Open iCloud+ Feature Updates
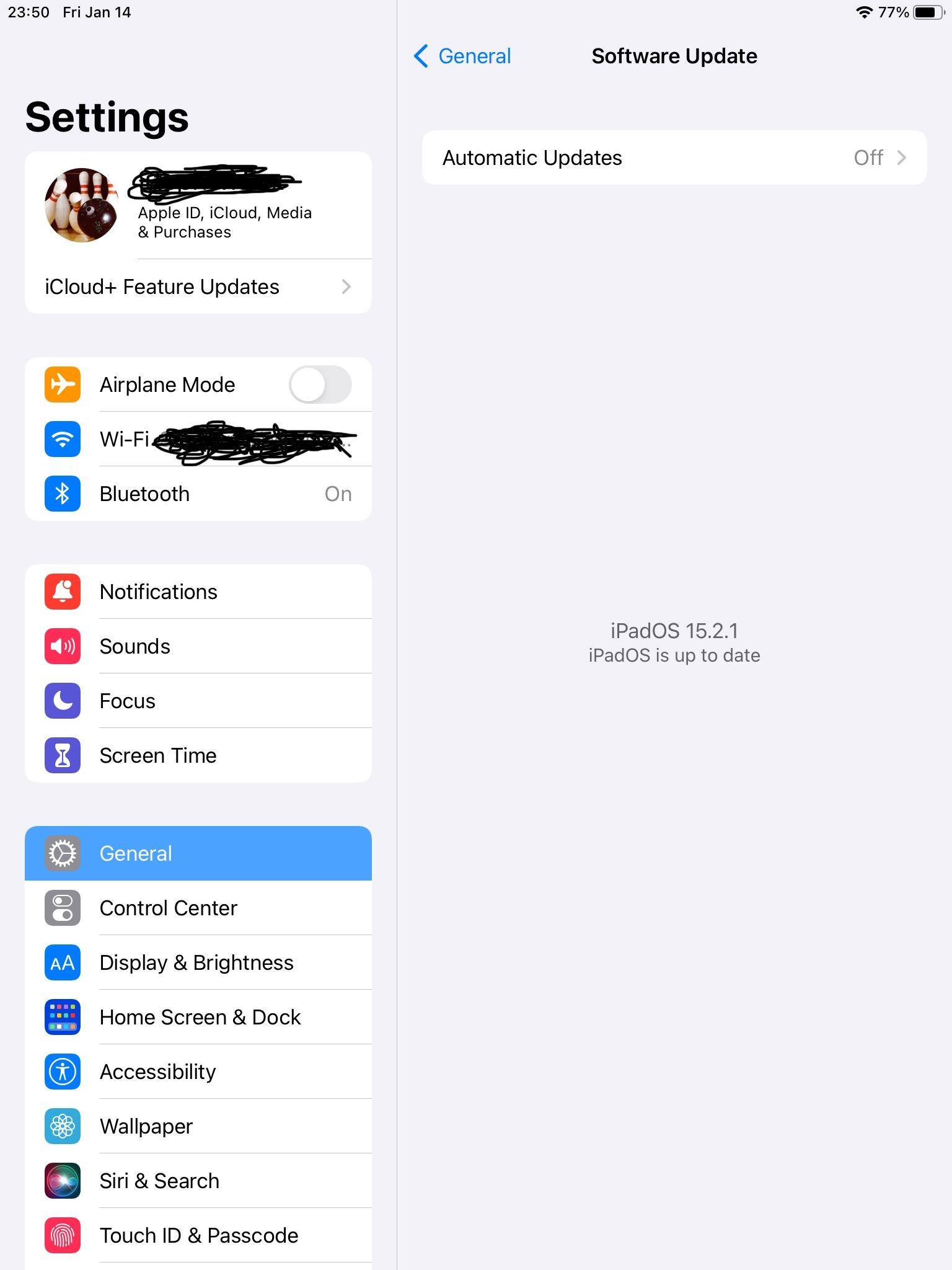Image resolution: width=952 pixels, height=1270 pixels. tap(198, 286)
